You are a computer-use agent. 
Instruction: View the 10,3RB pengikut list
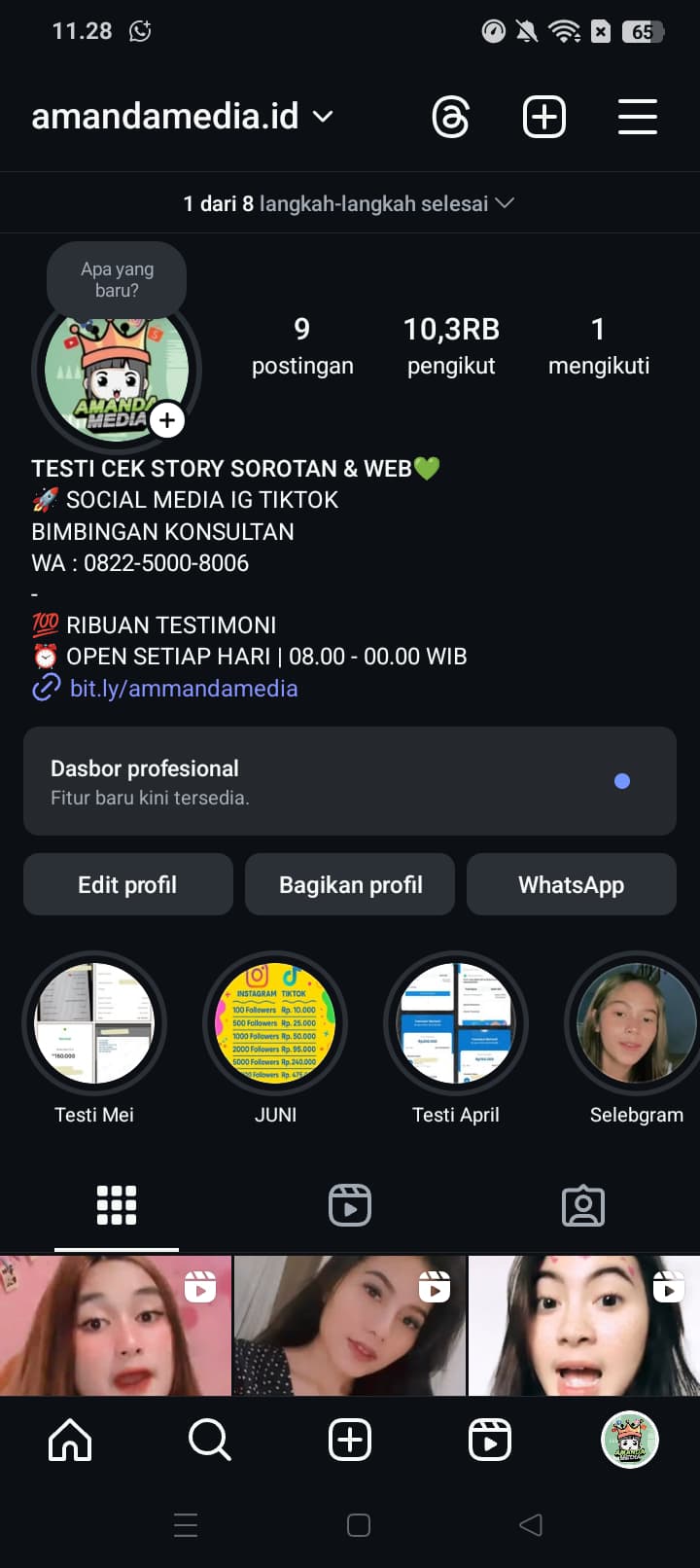click(451, 346)
